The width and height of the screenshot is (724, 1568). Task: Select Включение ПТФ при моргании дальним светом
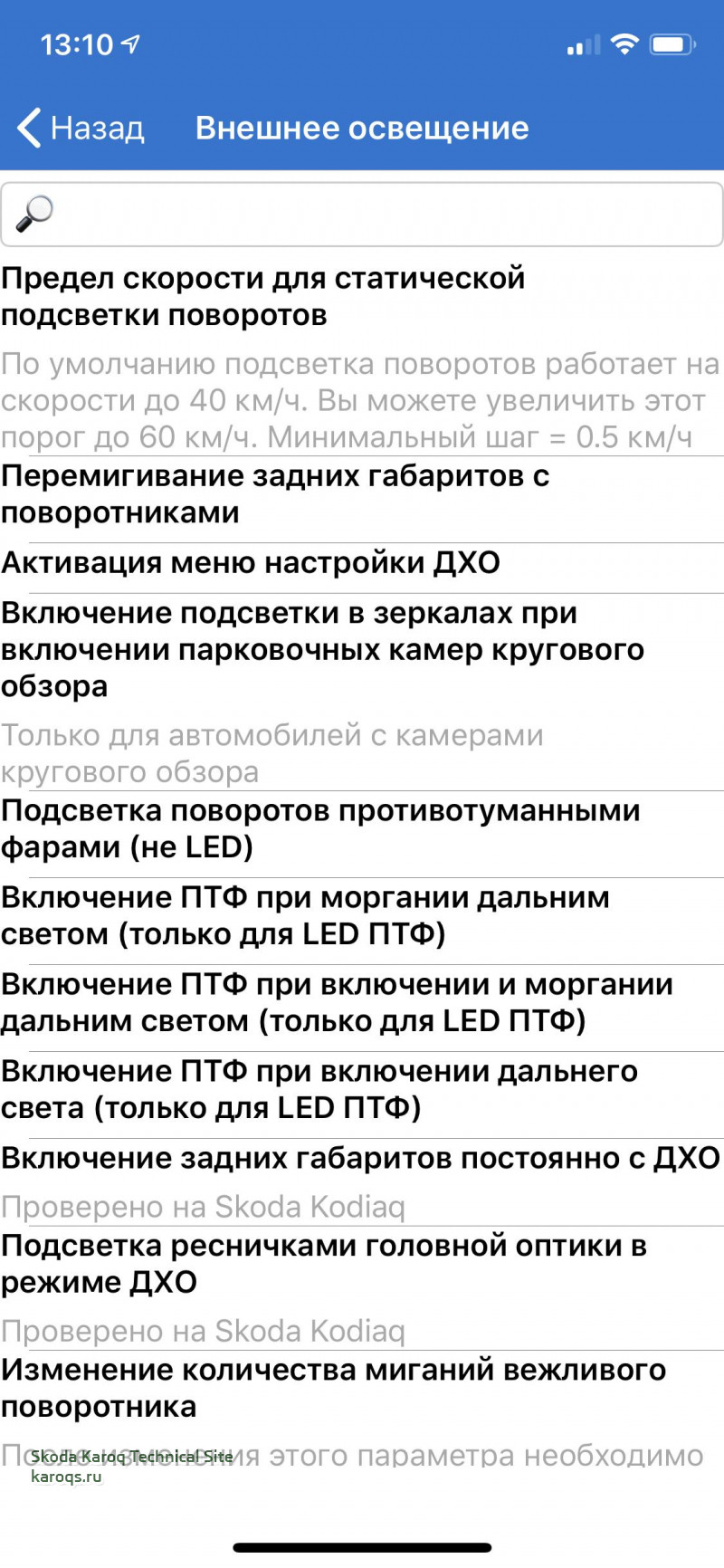305,915
